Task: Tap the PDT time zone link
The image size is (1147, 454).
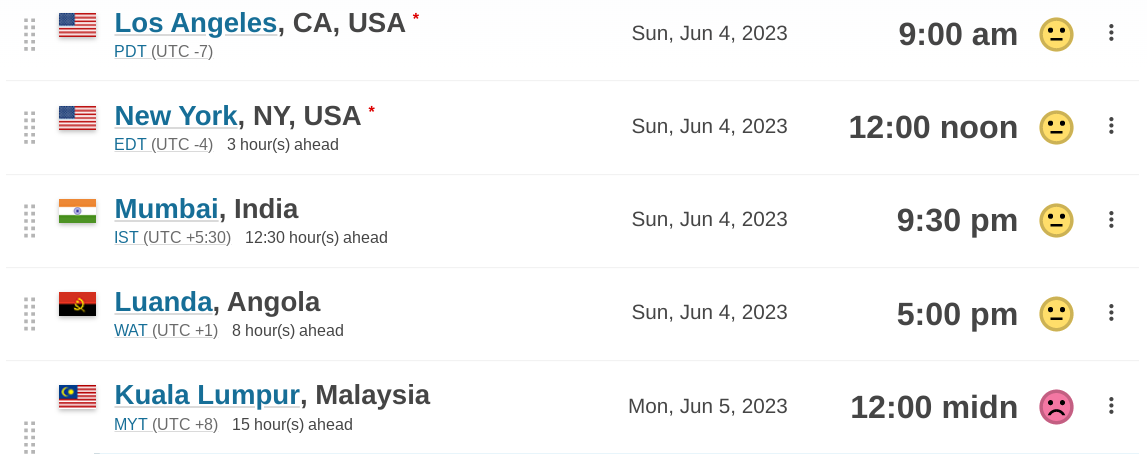Action: pos(130,51)
